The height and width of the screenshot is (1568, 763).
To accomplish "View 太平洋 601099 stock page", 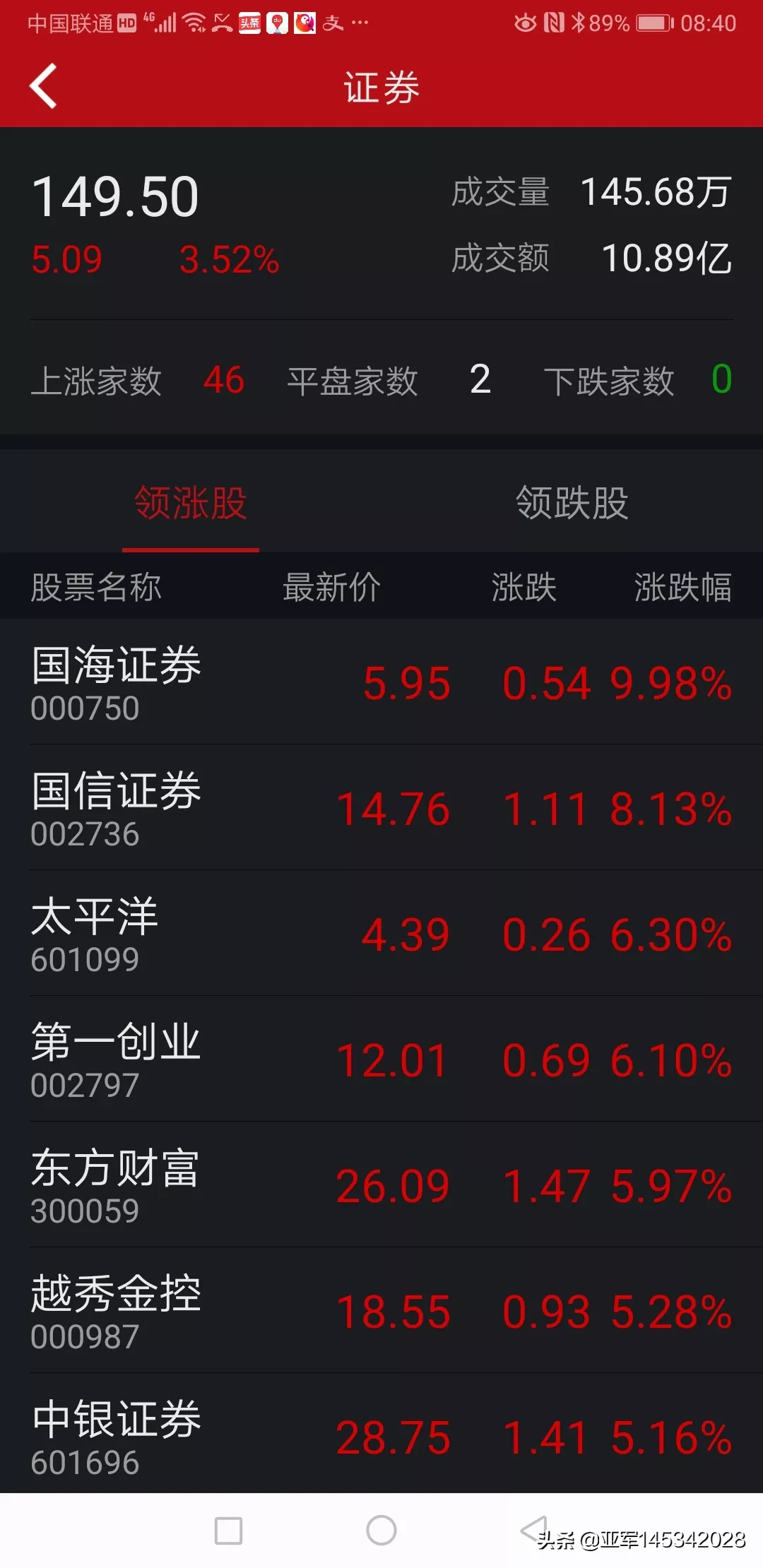I will coord(381,934).
